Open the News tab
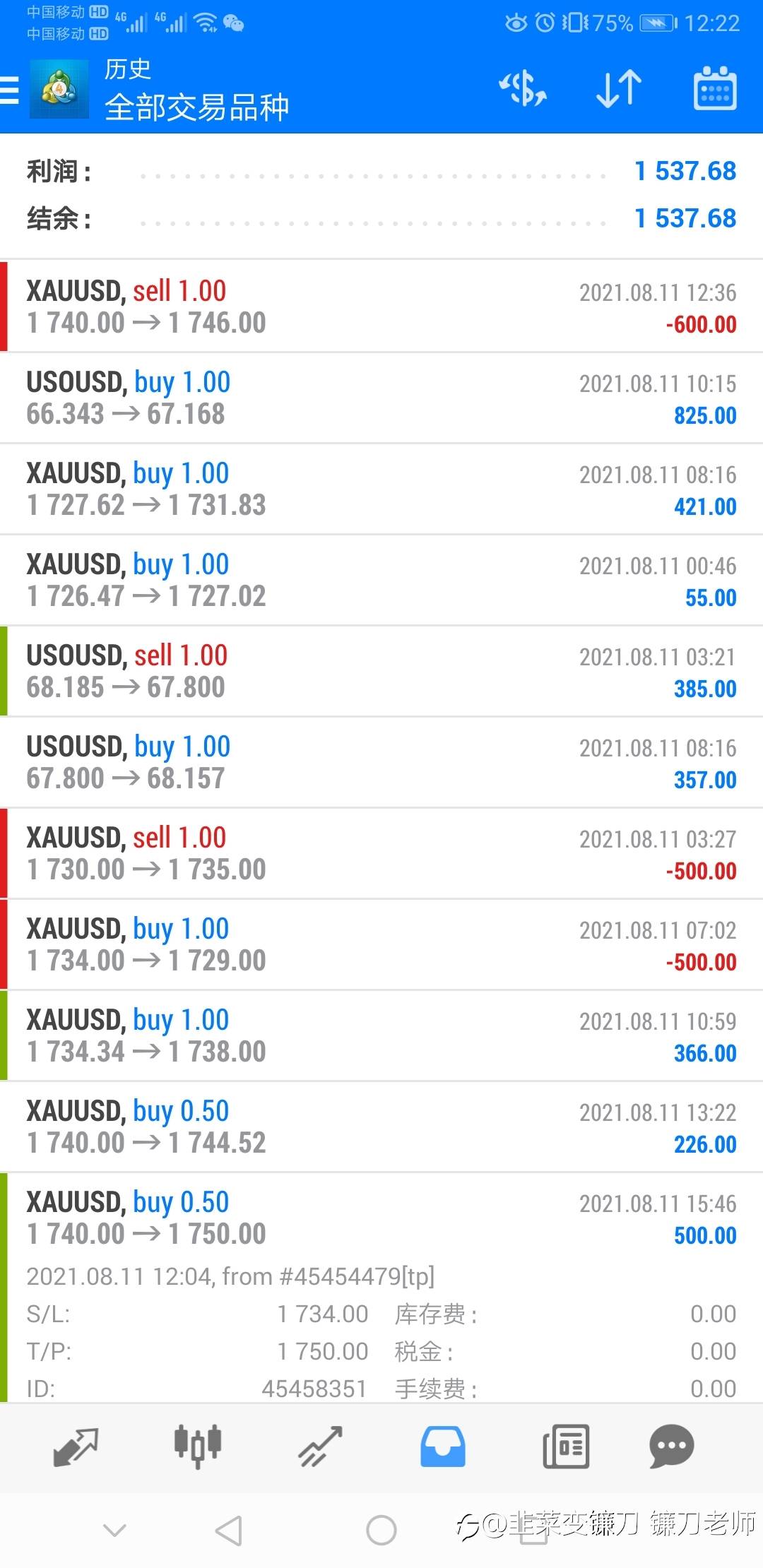The width and height of the screenshot is (763, 1568). pos(565,1447)
